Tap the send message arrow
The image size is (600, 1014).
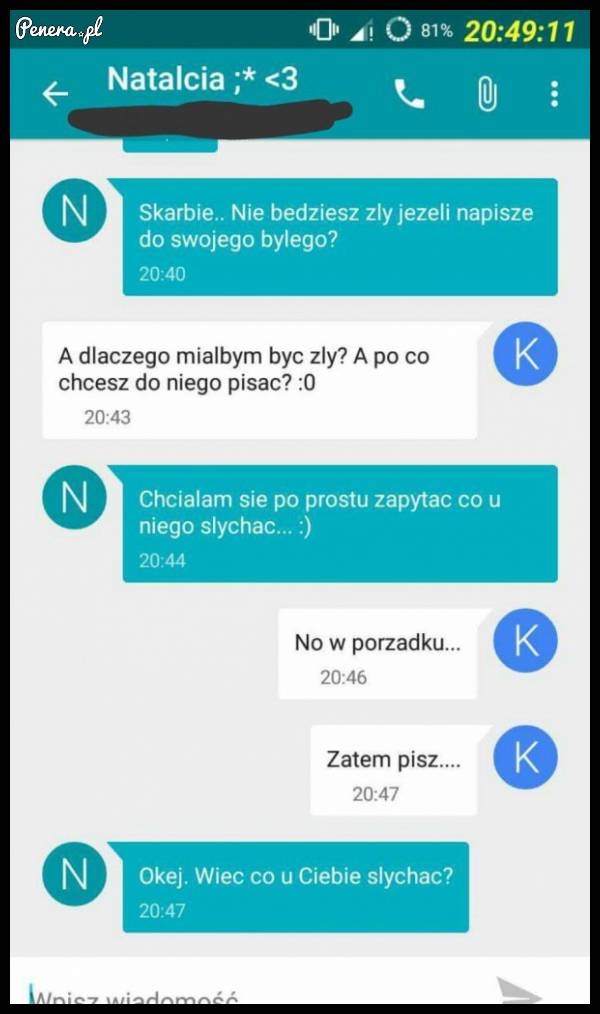519,991
